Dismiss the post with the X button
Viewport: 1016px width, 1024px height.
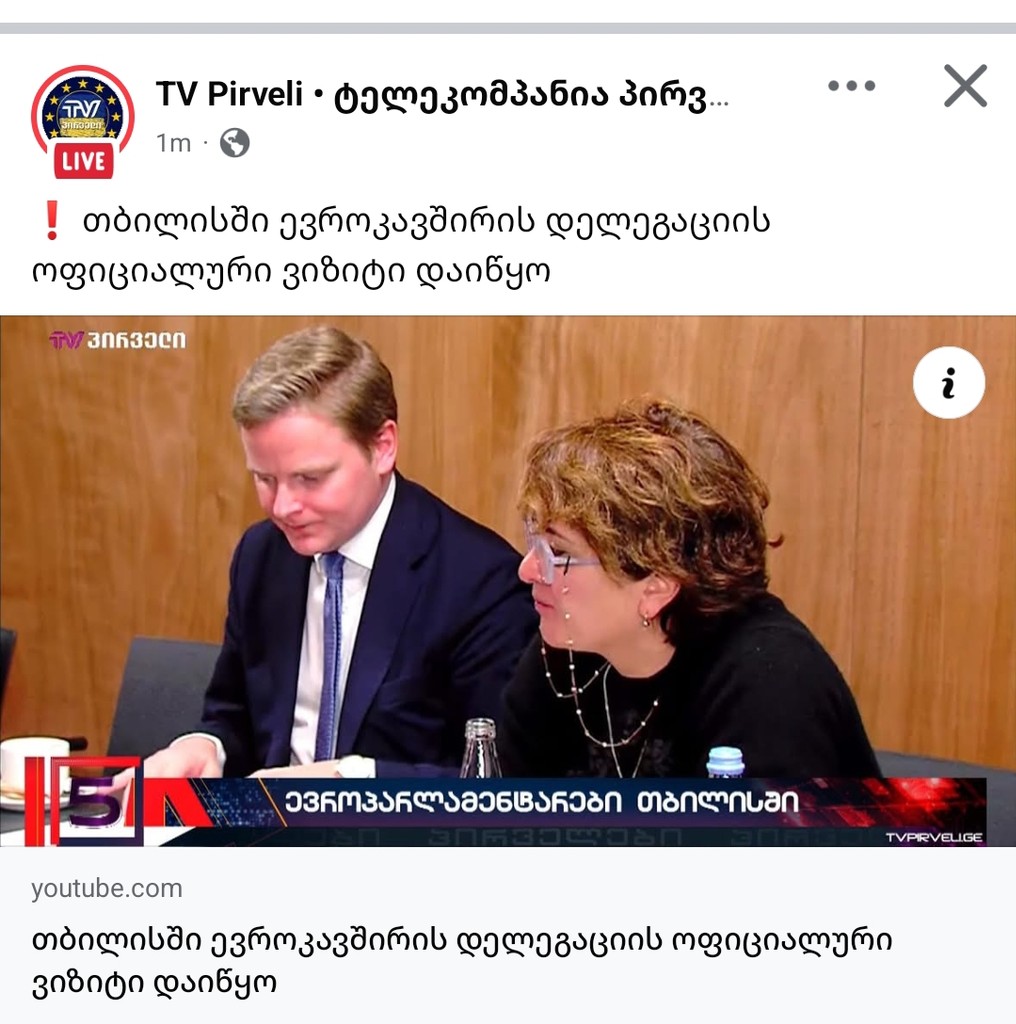(x=964, y=86)
